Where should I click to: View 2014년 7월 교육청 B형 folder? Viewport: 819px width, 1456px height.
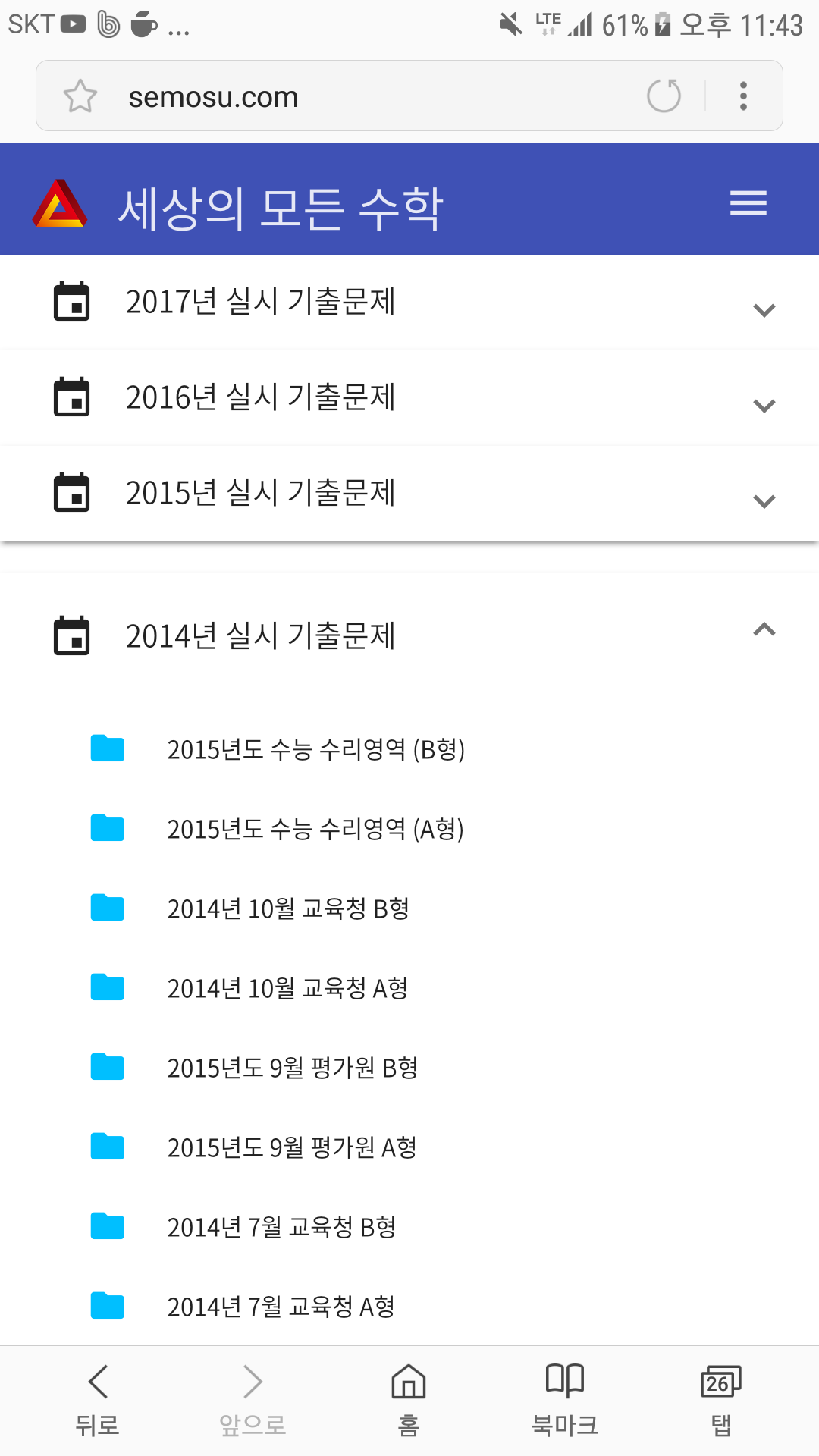281,1227
